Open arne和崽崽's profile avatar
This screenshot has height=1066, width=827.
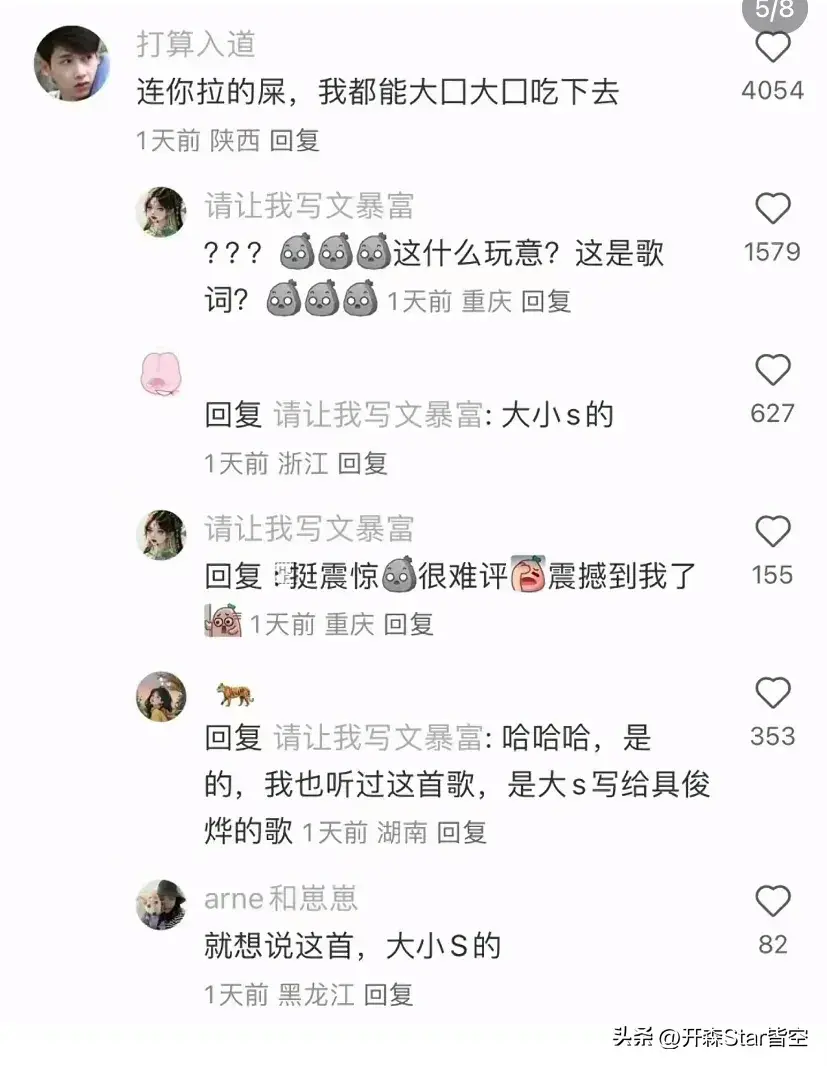point(161,904)
